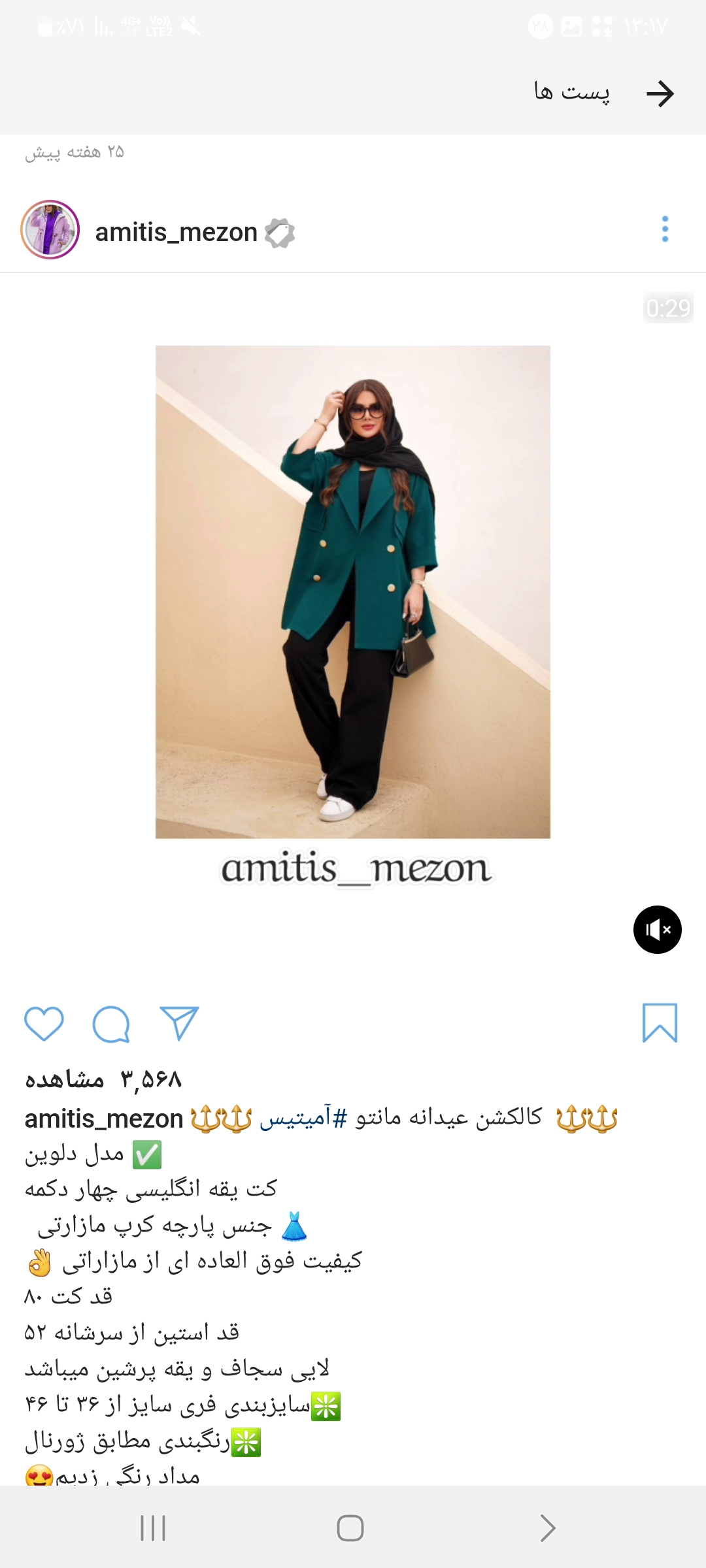The width and height of the screenshot is (706, 1568).
Task: Open the comments on this post
Action: [x=111, y=1023]
